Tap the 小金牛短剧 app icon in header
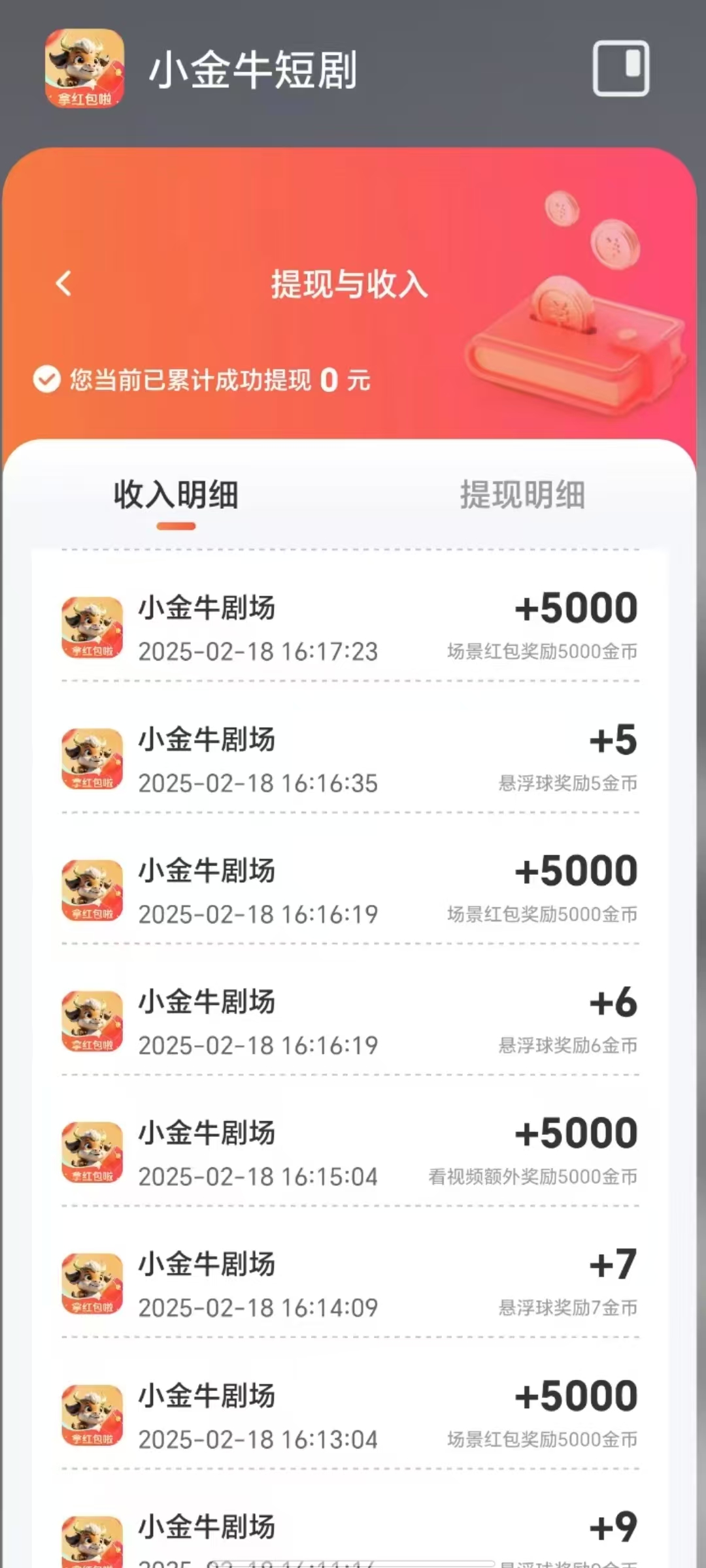The width and height of the screenshot is (706, 1568). 84,69
